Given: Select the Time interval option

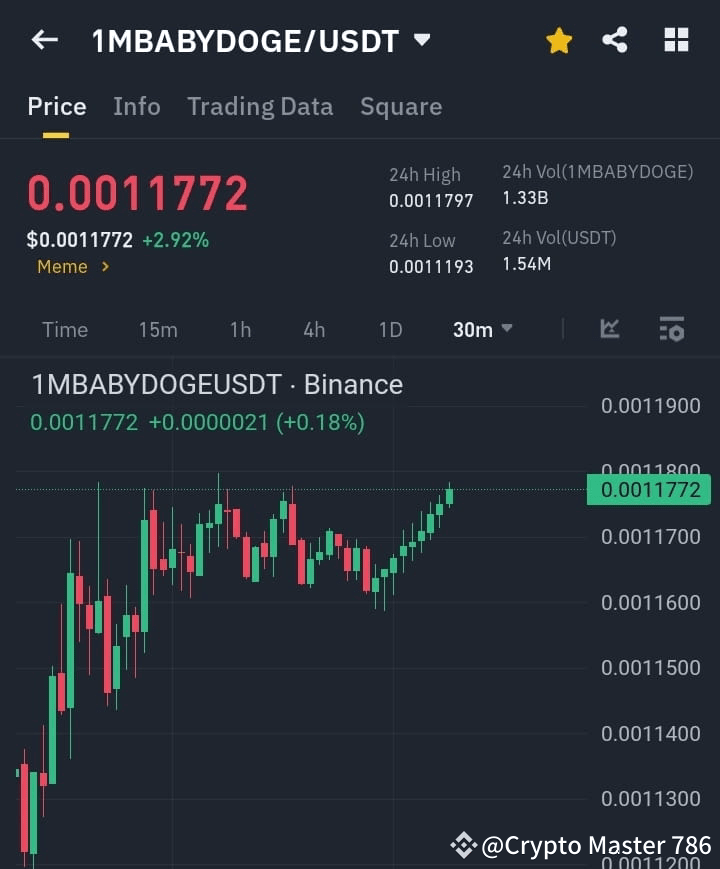Looking at the screenshot, I should pos(64,329).
